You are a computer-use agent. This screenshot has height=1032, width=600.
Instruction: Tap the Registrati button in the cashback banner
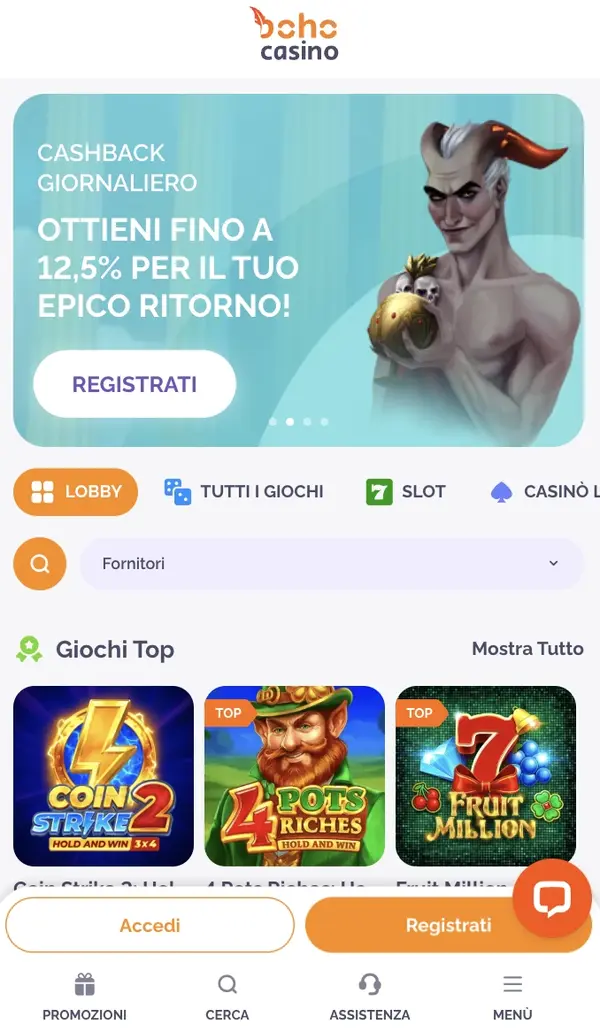[134, 384]
